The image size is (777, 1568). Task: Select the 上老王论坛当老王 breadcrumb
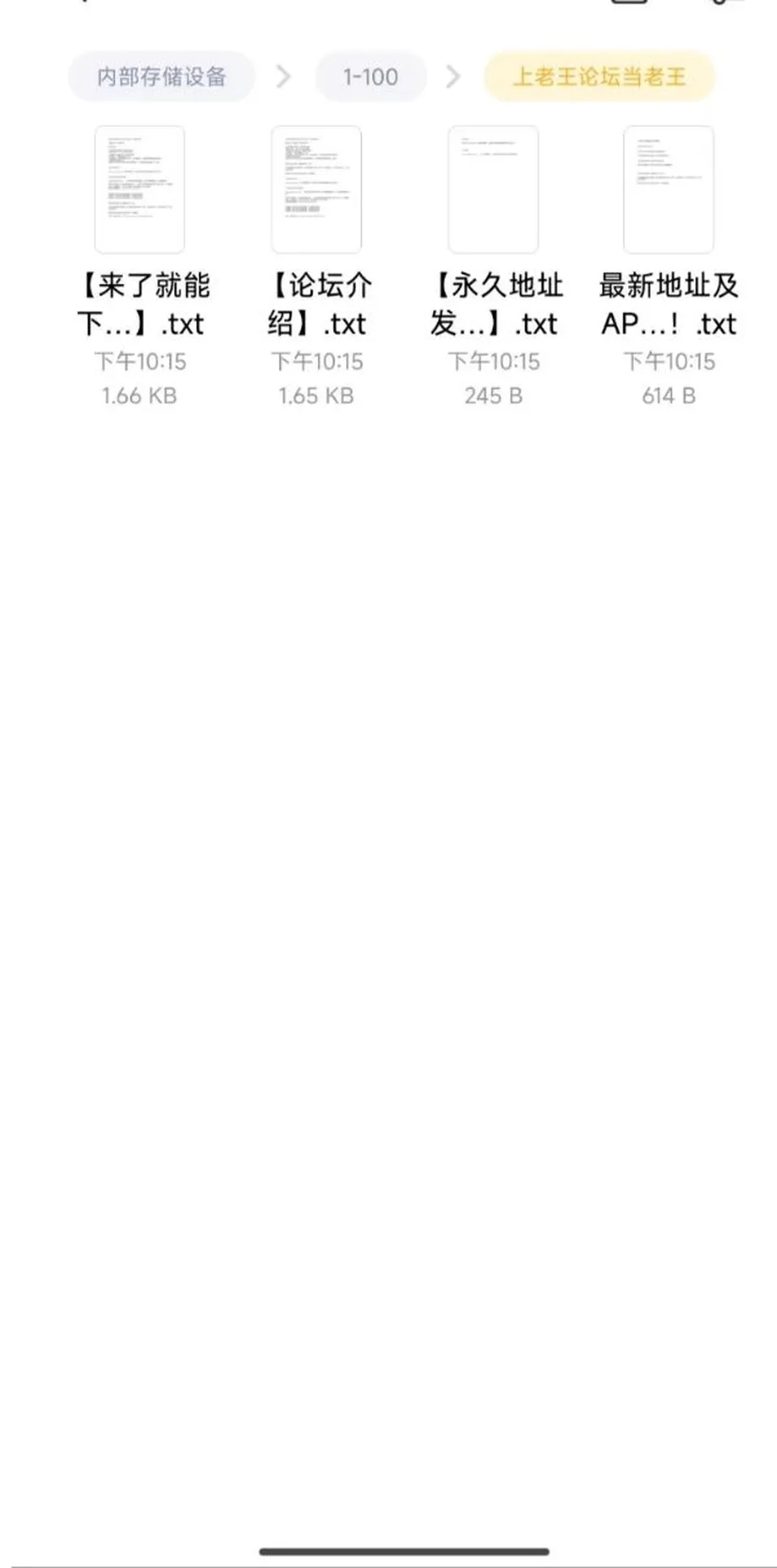pyautogui.click(x=599, y=77)
